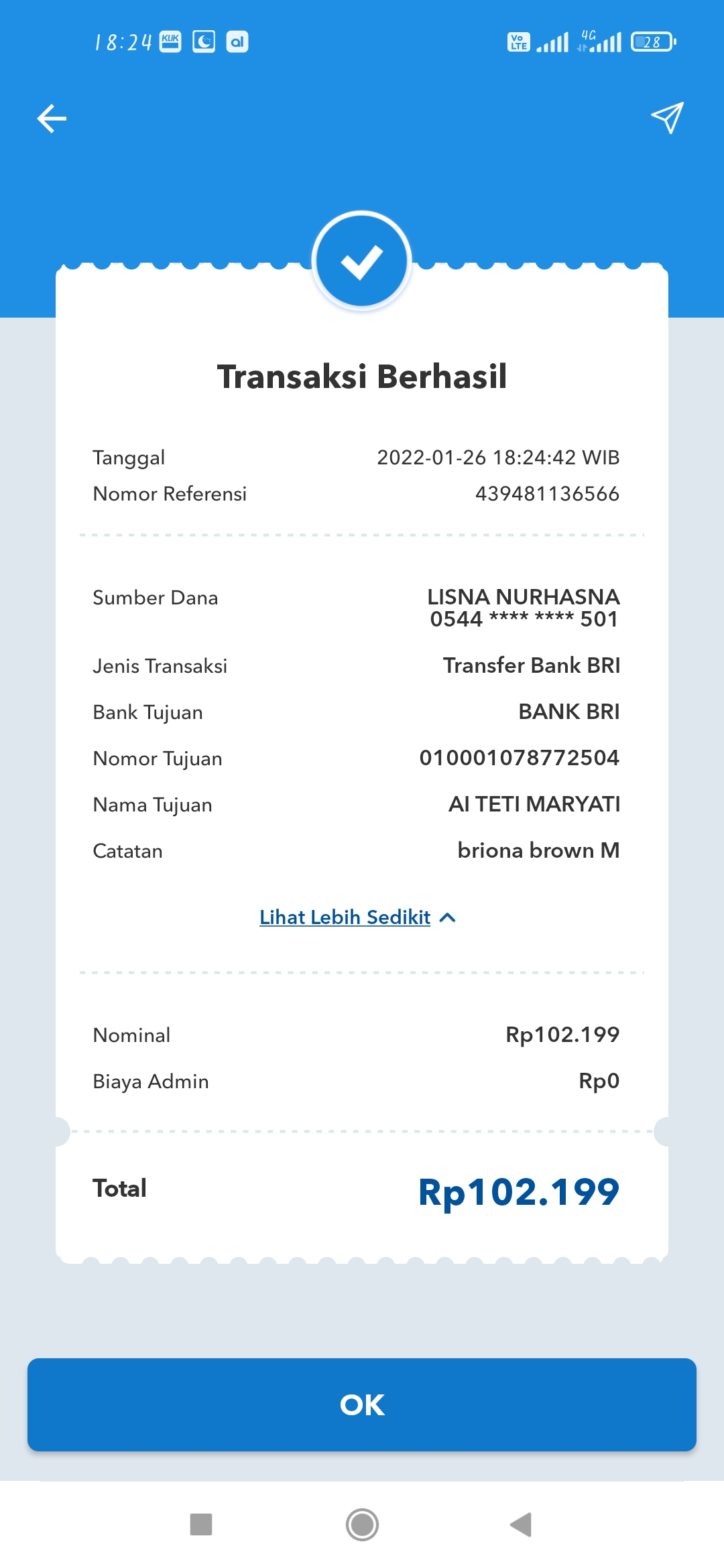The height and width of the screenshot is (1568, 724).
Task: Go back using the top-left arrow
Action: click(52, 119)
